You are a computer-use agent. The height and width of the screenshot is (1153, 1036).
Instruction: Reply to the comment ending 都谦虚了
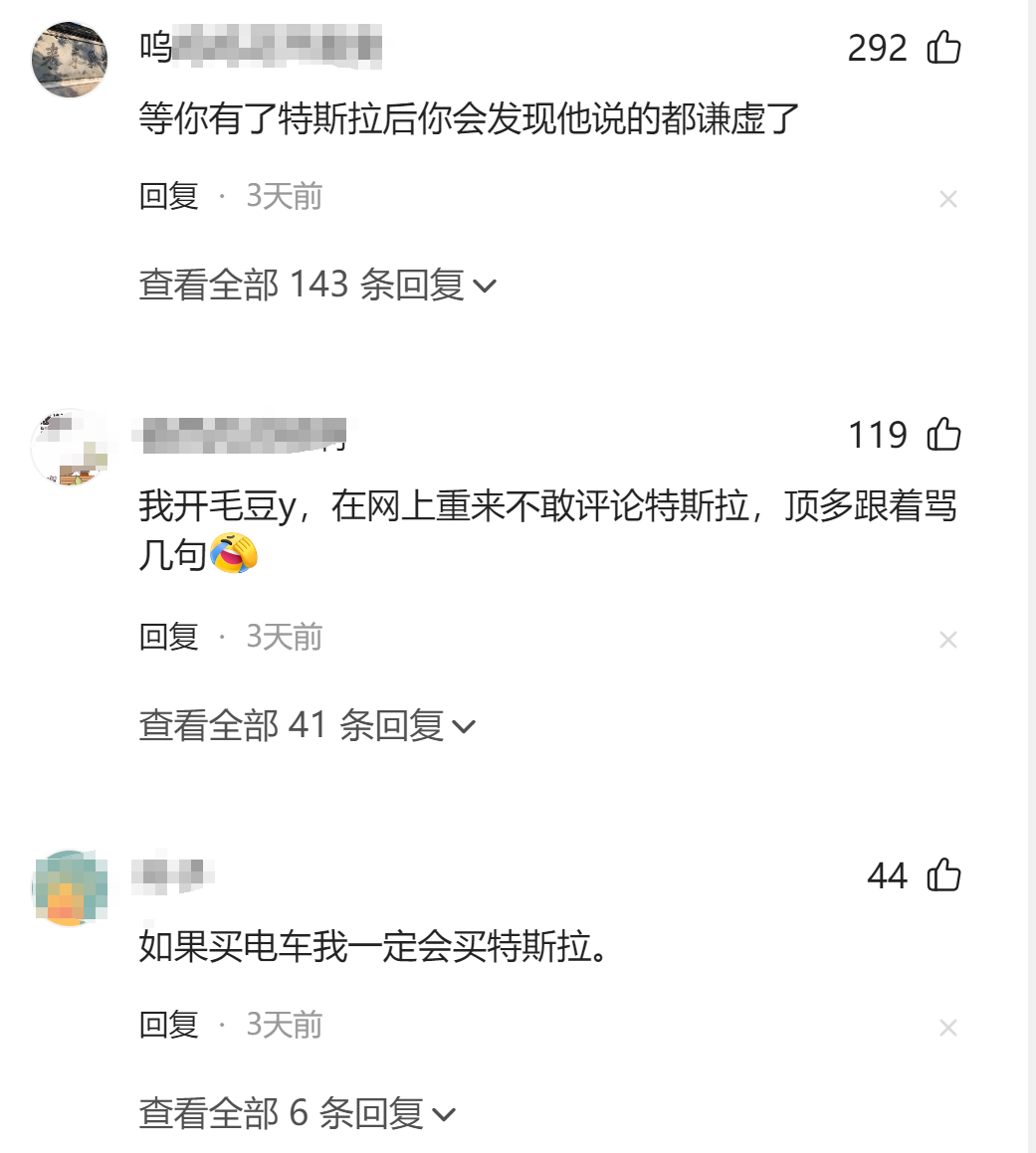(169, 196)
